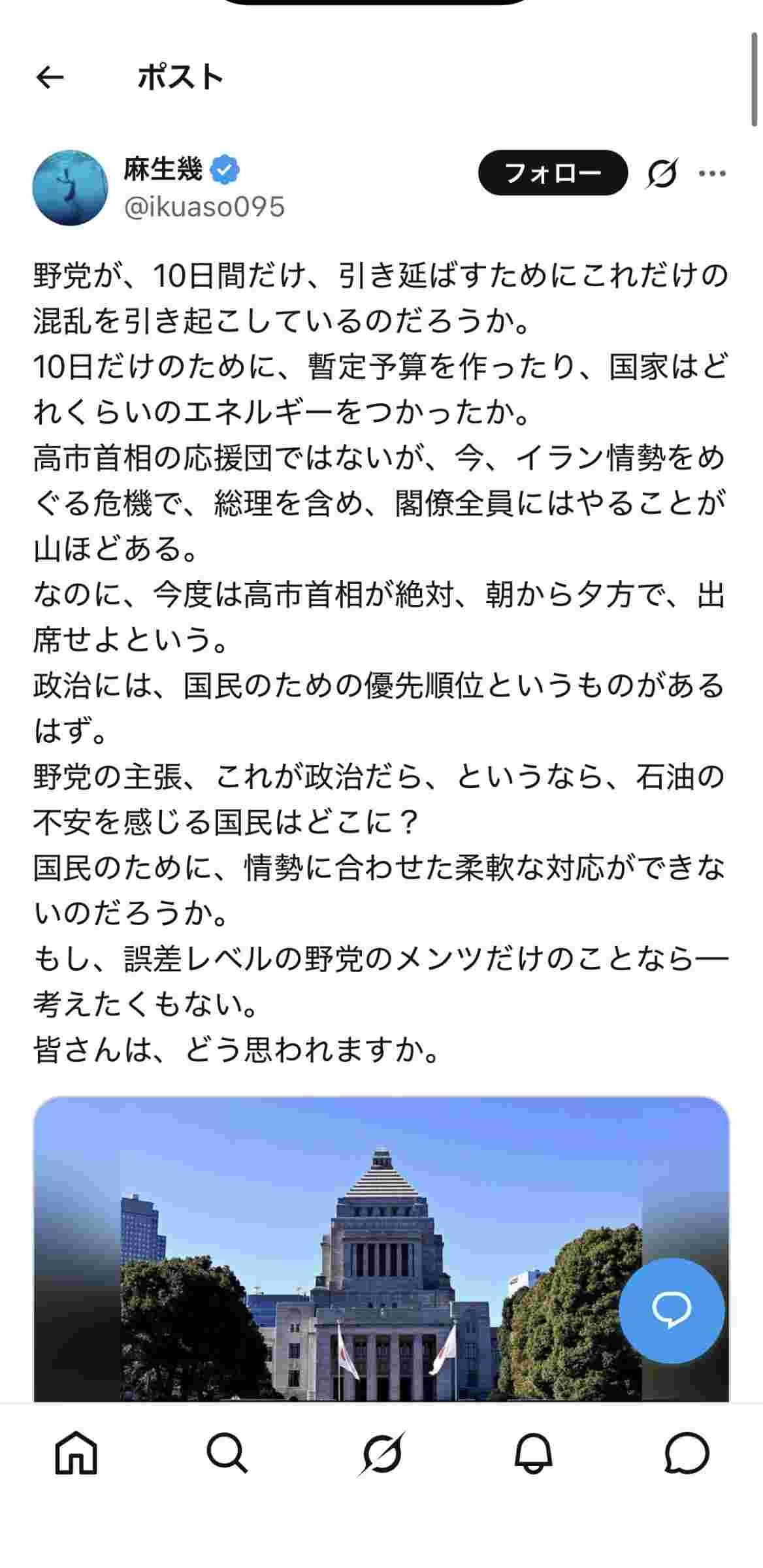Open the messages tab
Viewport: 763px width, 1568px height.
point(687,1454)
